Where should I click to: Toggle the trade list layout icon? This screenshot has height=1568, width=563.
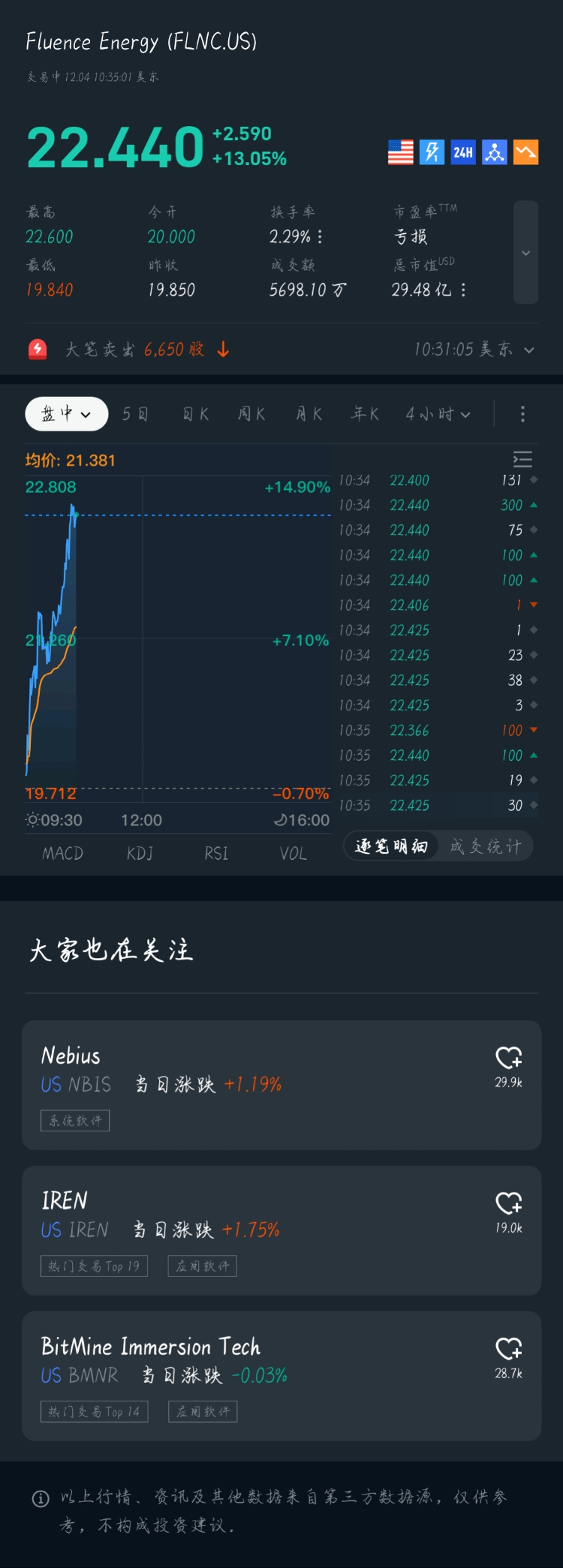(522, 459)
